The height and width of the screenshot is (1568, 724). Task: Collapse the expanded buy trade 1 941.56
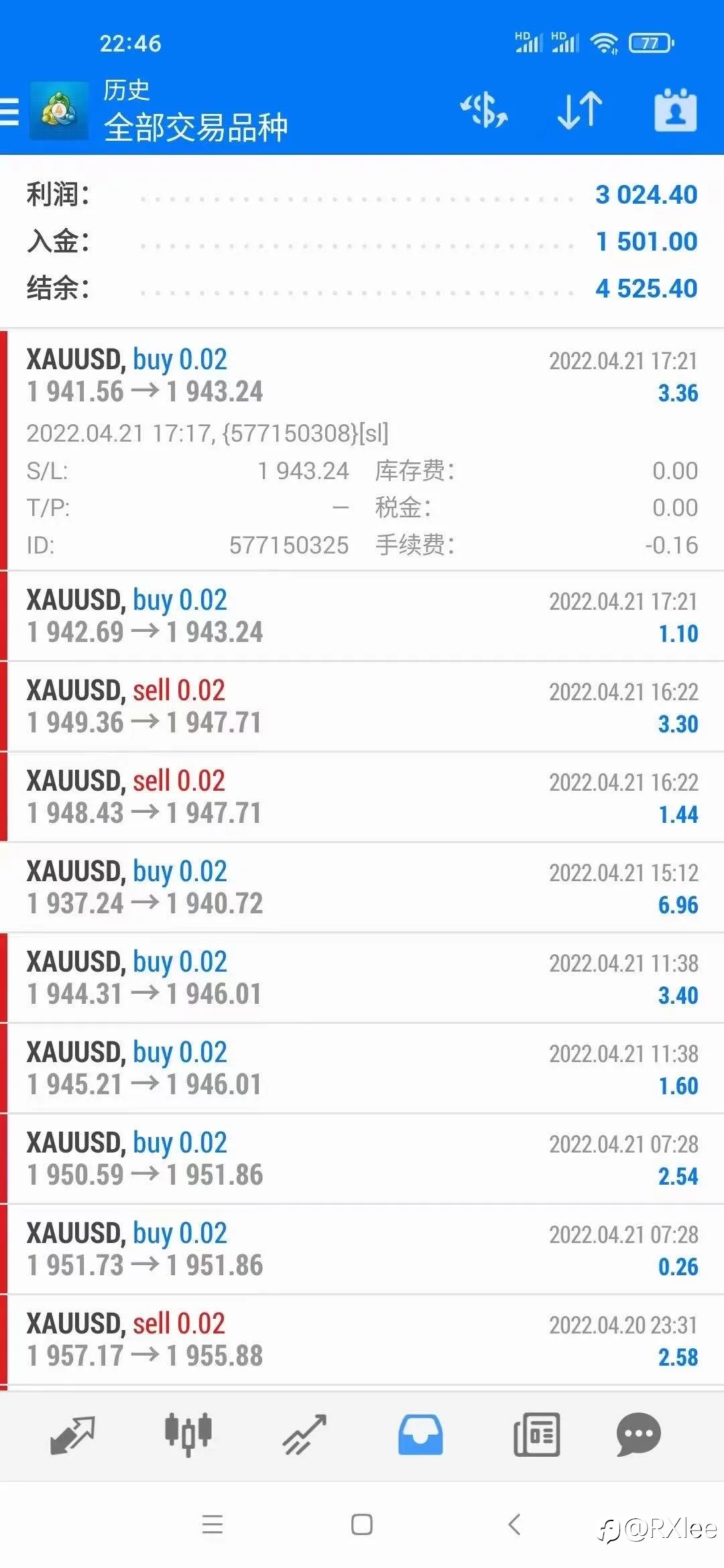tap(362, 450)
